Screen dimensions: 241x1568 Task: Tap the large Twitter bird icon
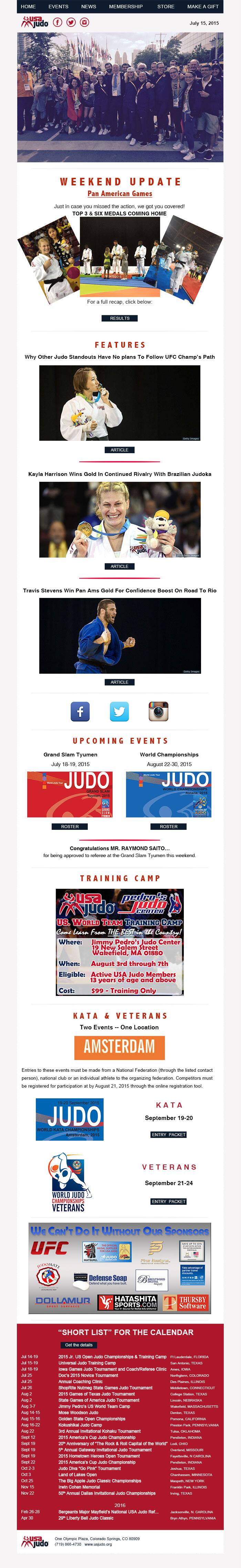119,711
